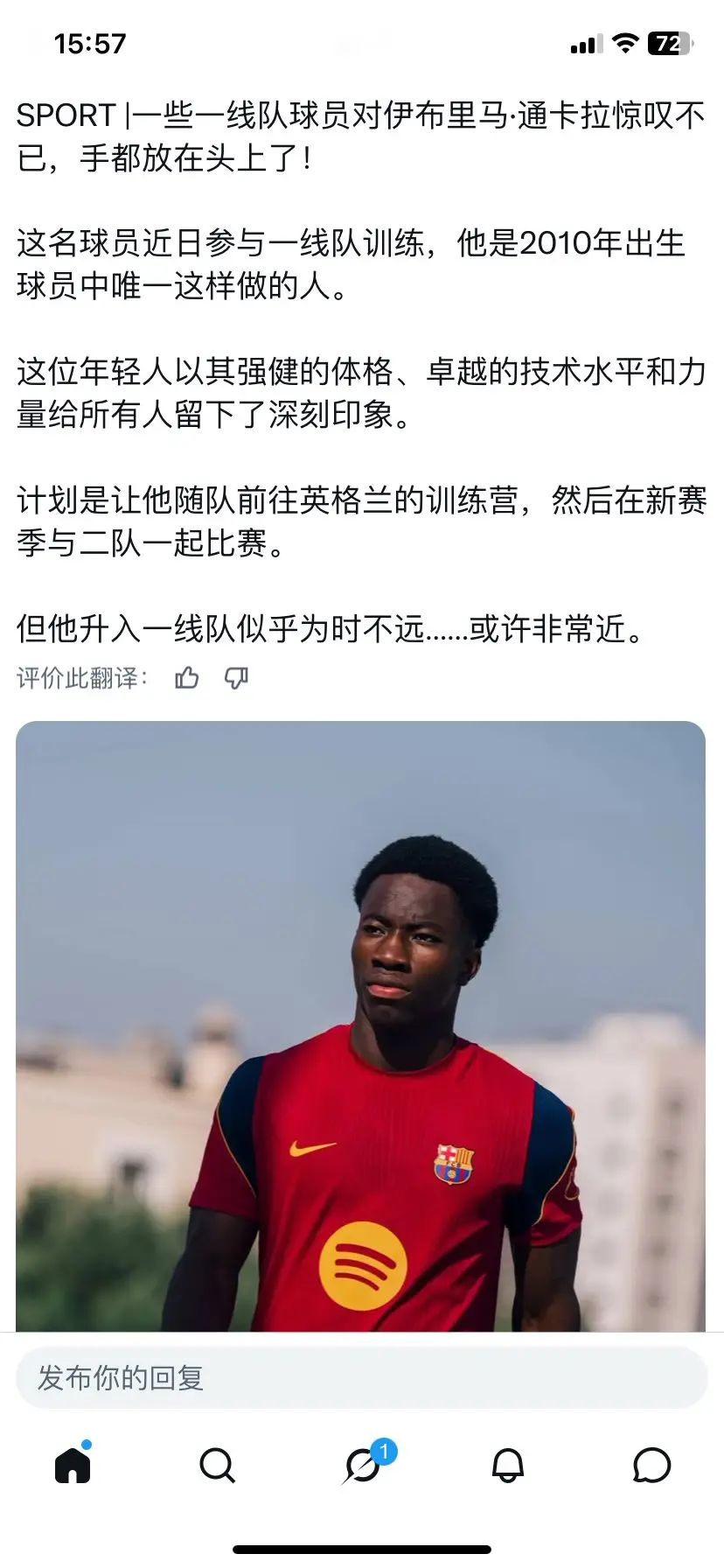This screenshot has height=1568, width=724.
Task: Tap the reply field to write a reply
Action: click(361, 1378)
